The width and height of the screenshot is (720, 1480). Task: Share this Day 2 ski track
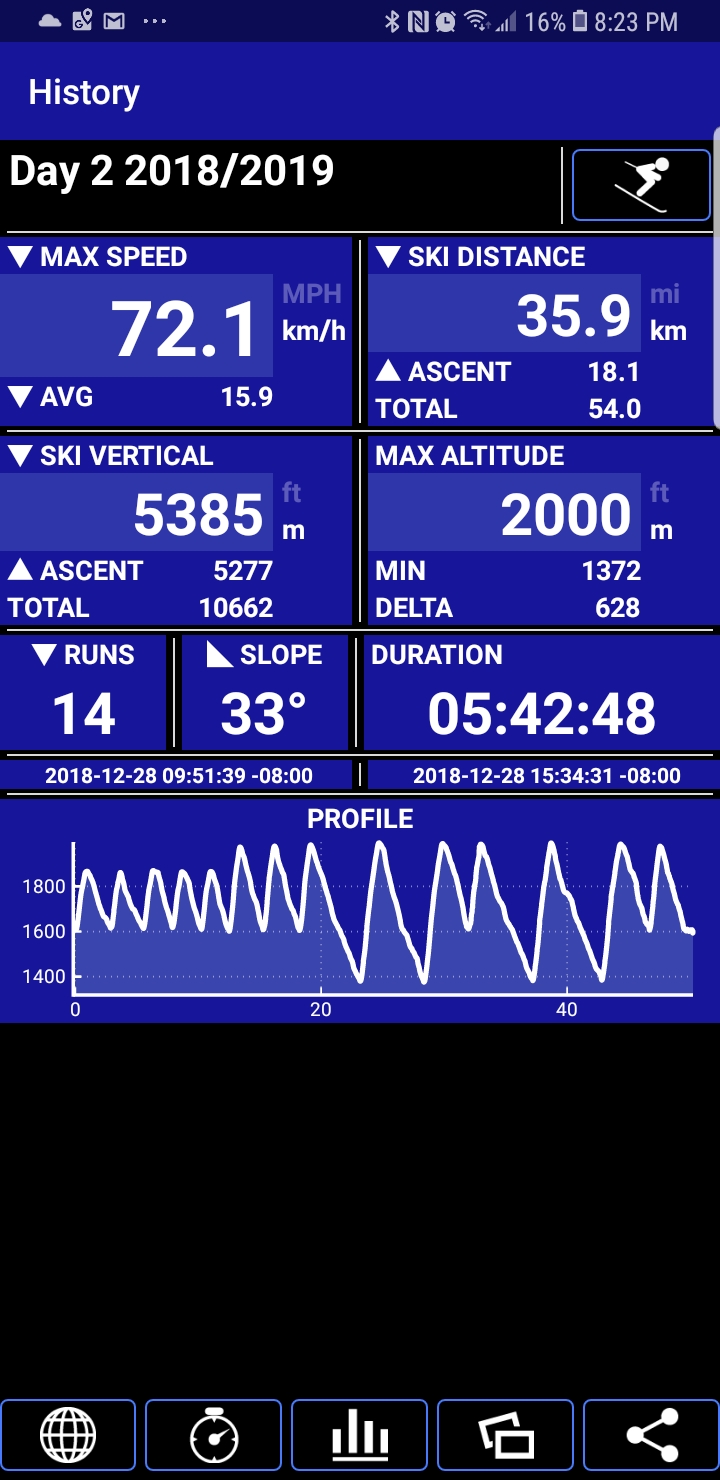[x=652, y=1437]
